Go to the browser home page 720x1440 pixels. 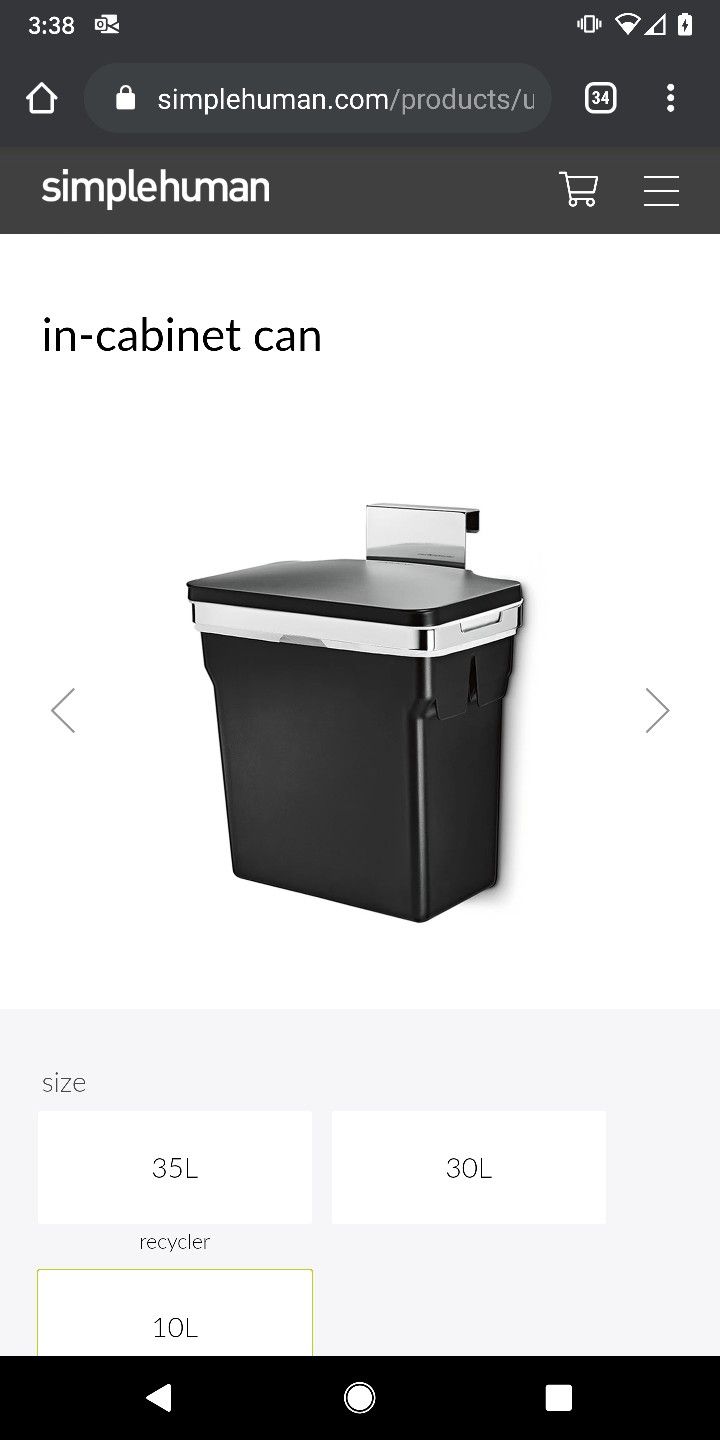coord(41,98)
